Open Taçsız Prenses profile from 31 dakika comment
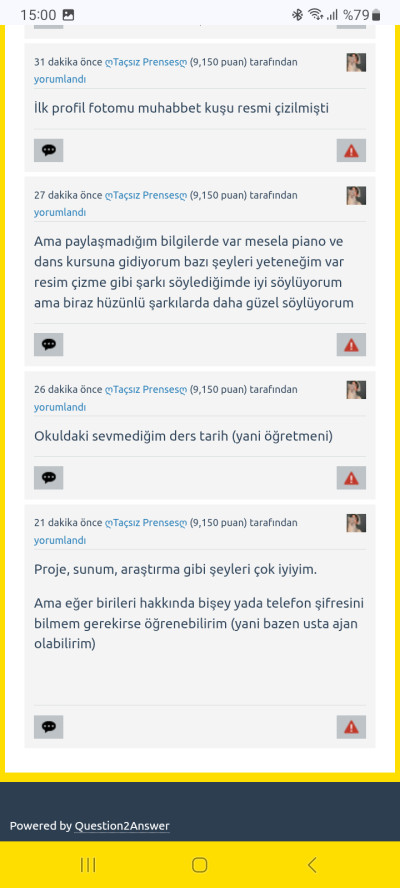 click(x=146, y=62)
